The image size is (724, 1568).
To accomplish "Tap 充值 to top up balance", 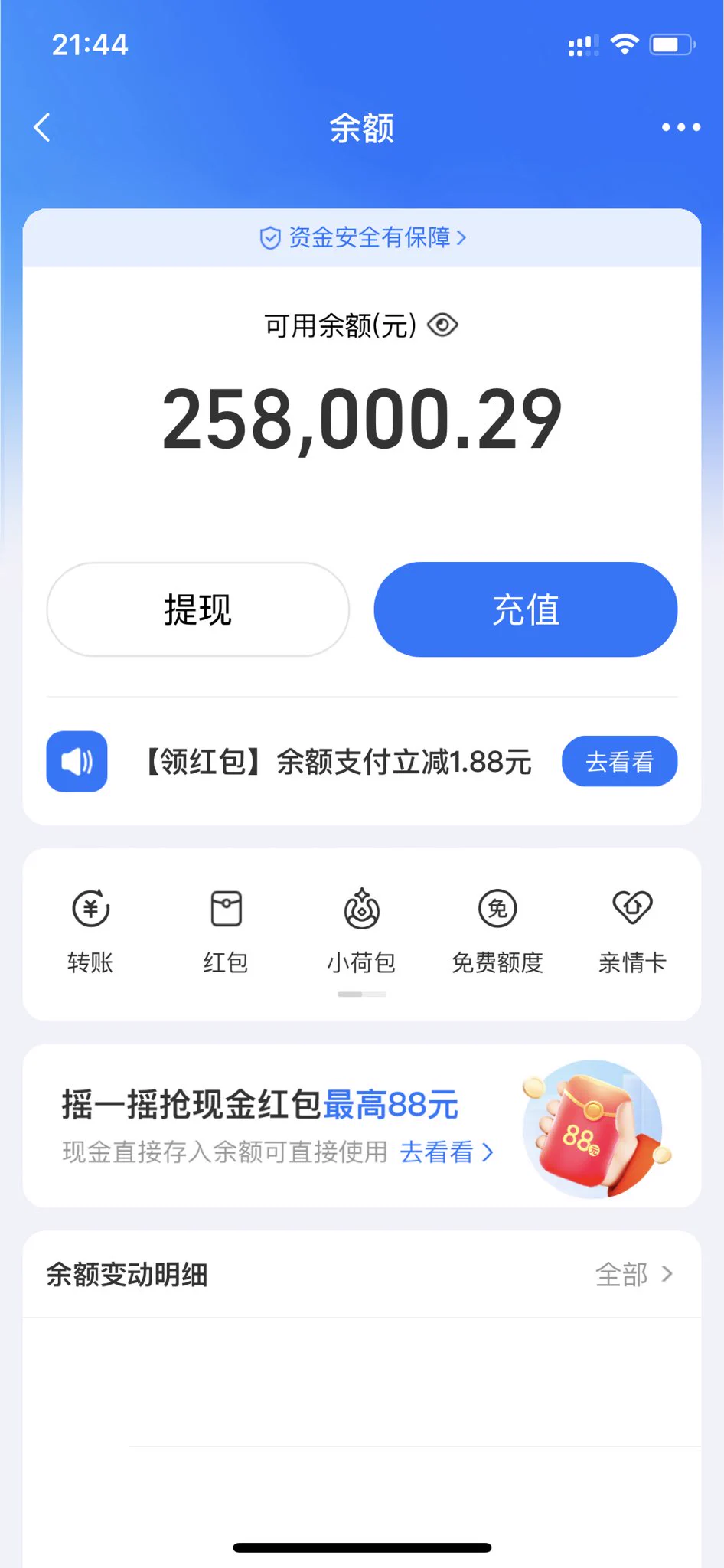I will pyautogui.click(x=525, y=609).
